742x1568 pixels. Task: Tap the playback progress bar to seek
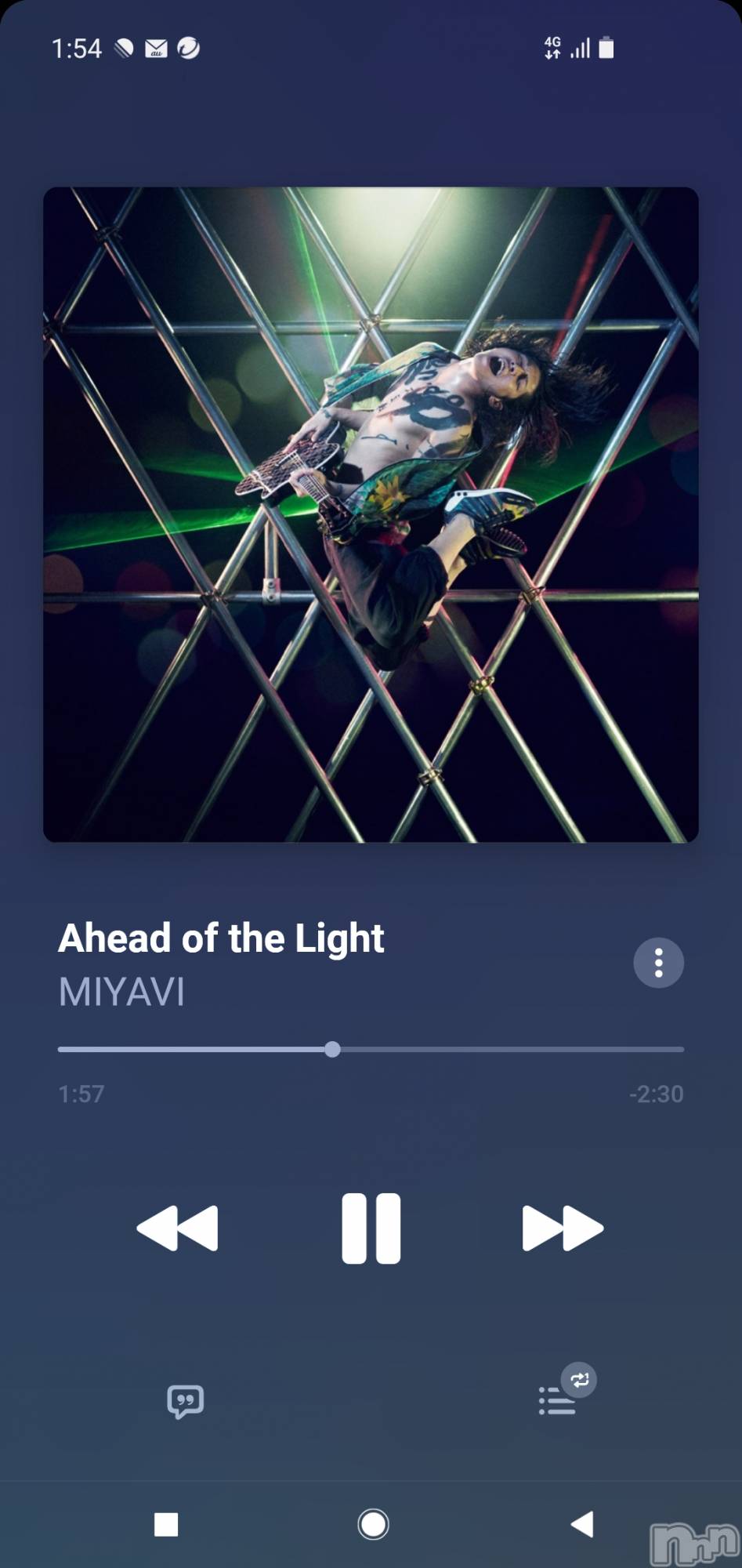pyautogui.click(x=371, y=1049)
